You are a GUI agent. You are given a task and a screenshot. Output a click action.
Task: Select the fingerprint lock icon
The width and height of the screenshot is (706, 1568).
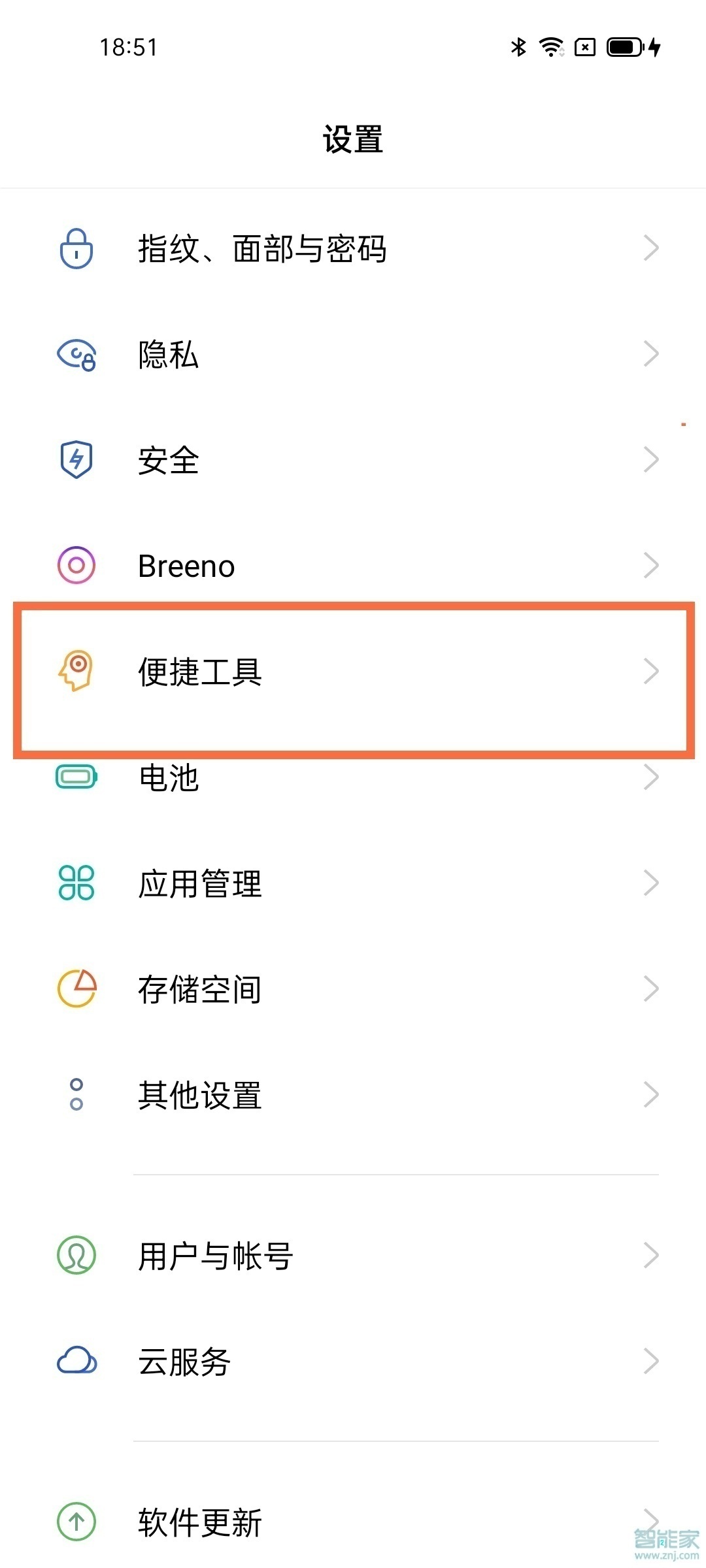point(76,249)
